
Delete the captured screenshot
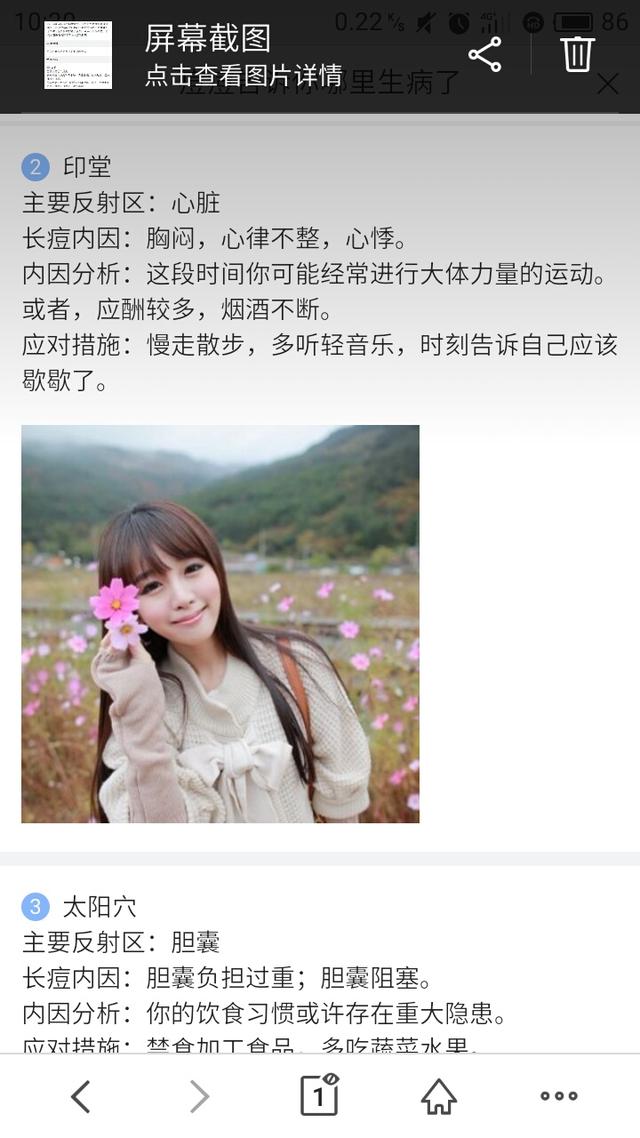pos(578,54)
